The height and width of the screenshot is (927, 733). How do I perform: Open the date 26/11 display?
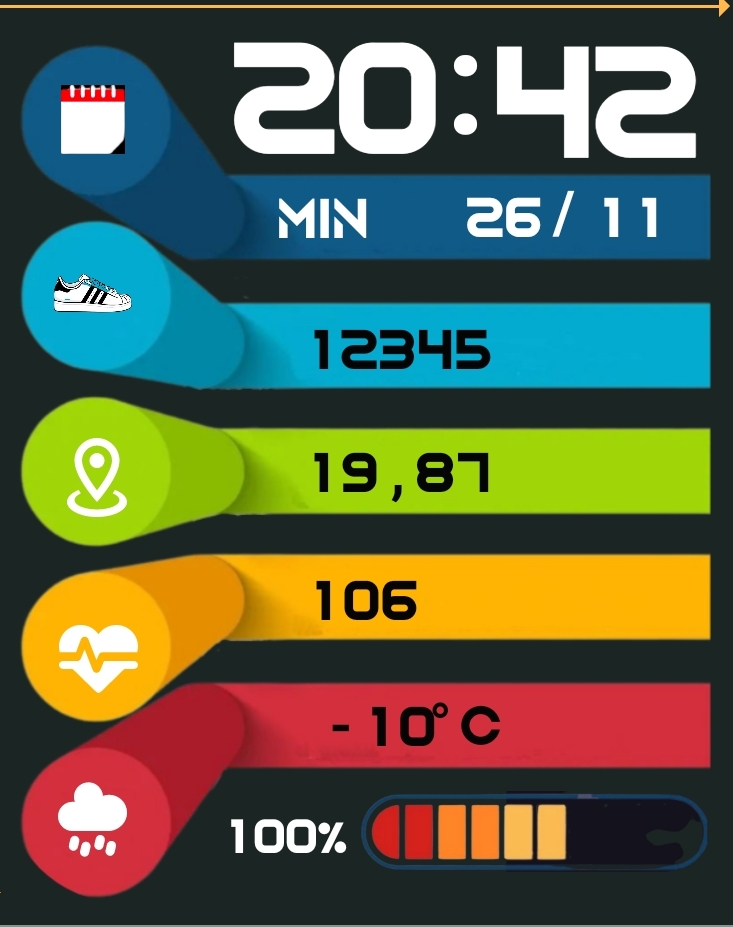(x=560, y=214)
